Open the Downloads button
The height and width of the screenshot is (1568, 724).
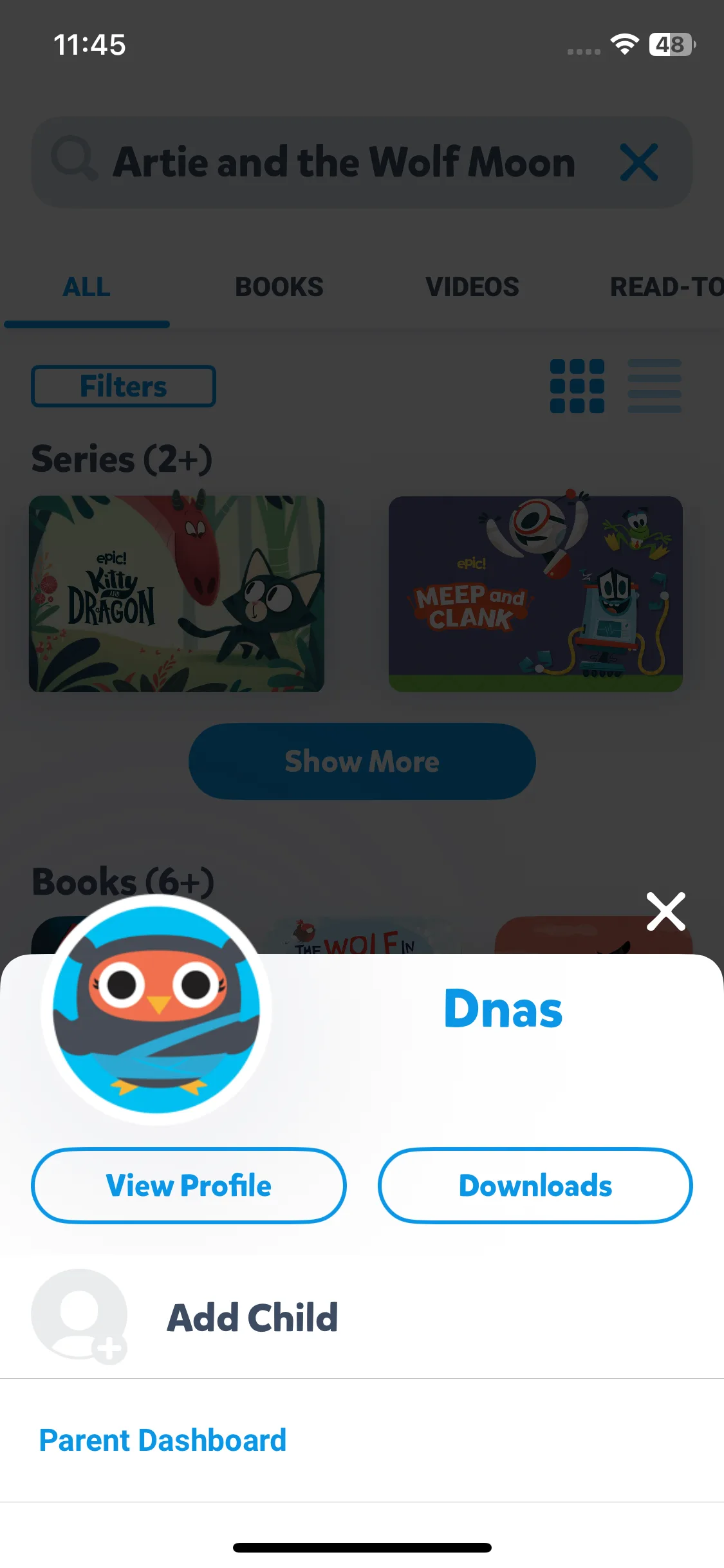[535, 1185]
